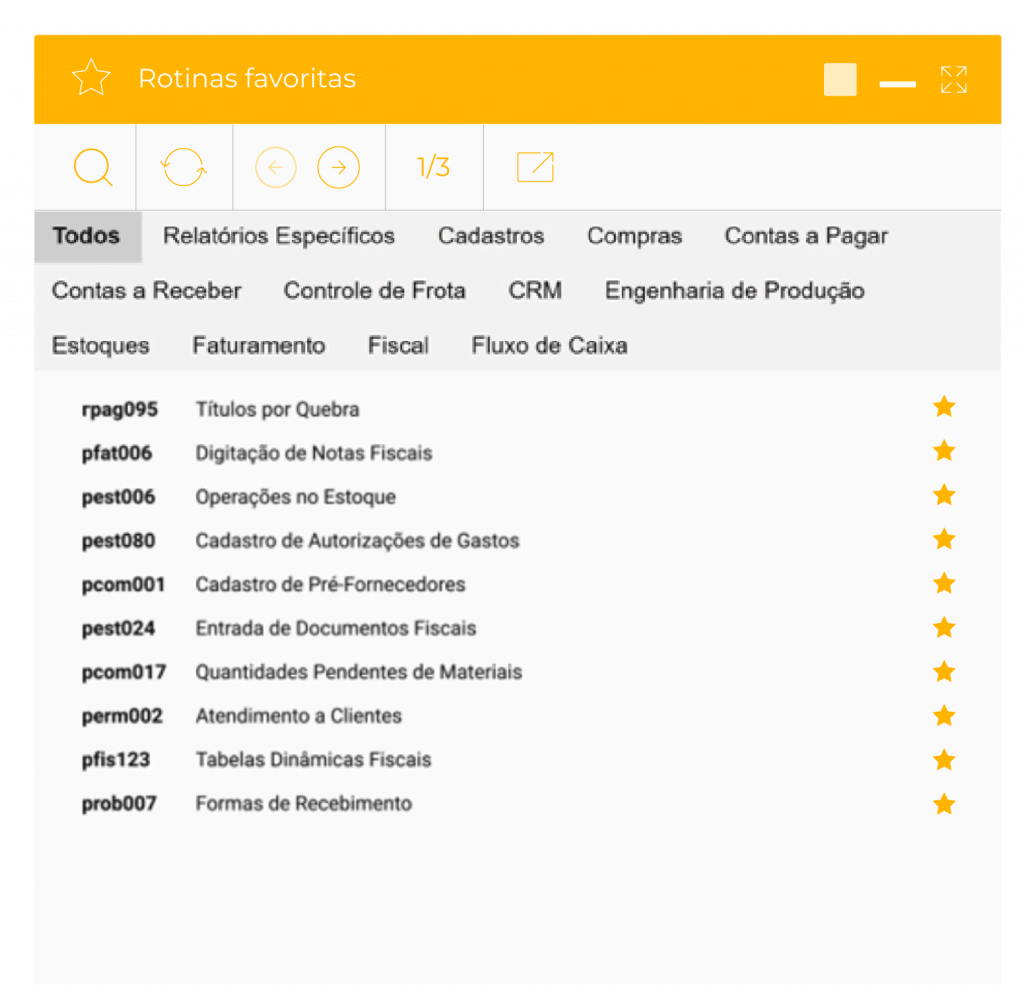The image size is (1024, 1007).
Task: Open routine Títulos por Quebra
Action: pyautogui.click(x=277, y=409)
